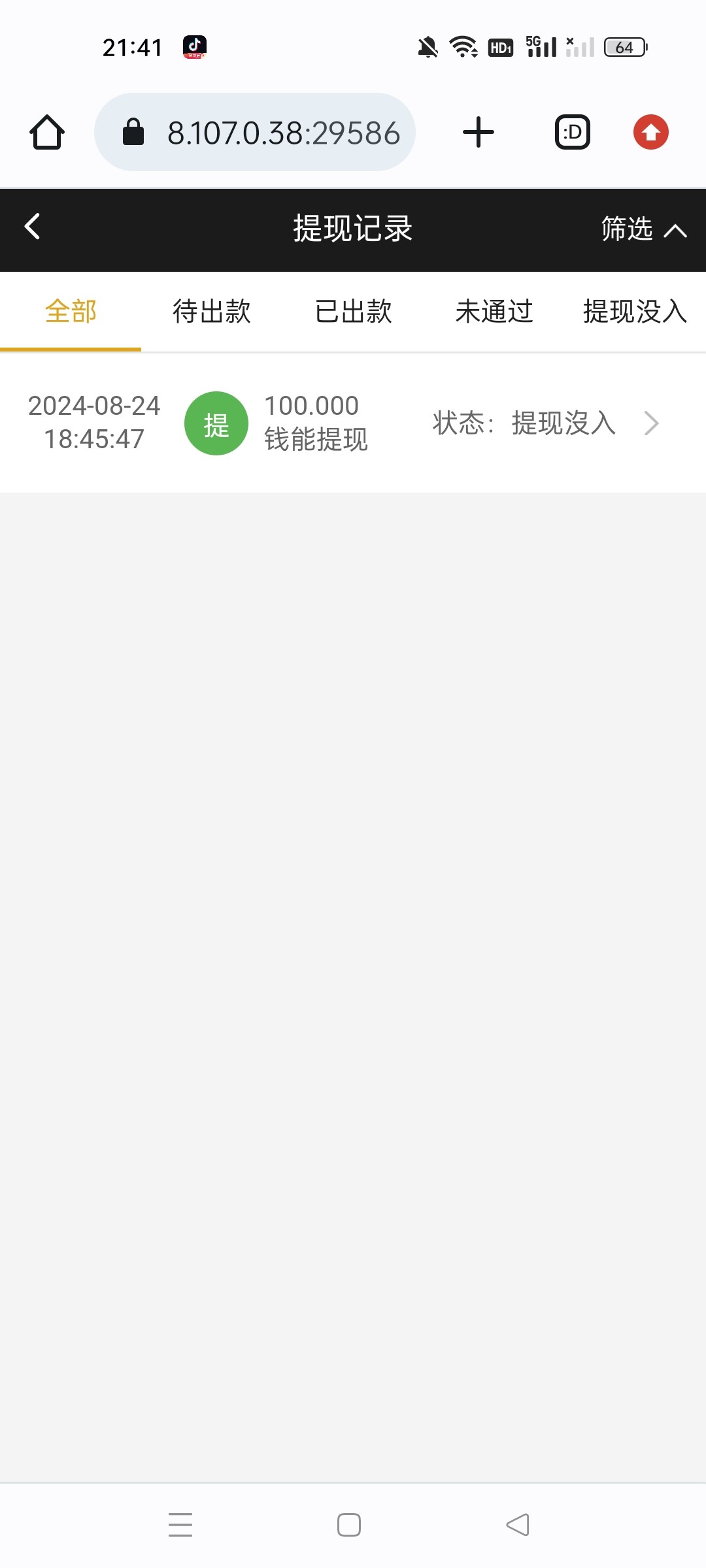Tap the red upload arrow icon
Viewport: 706px width, 1568px height.
click(x=651, y=132)
